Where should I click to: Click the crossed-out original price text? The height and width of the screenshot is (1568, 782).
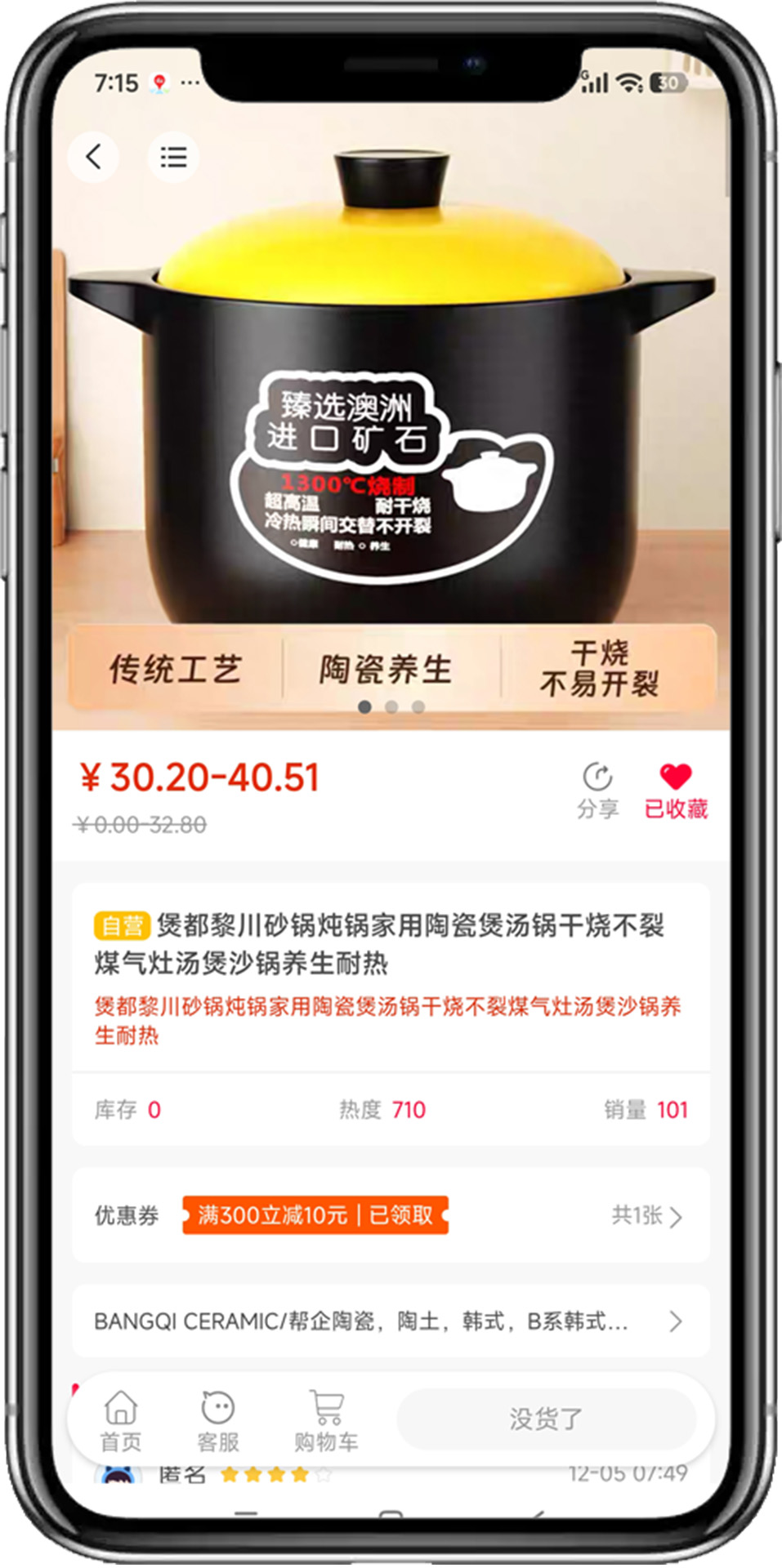(x=137, y=826)
